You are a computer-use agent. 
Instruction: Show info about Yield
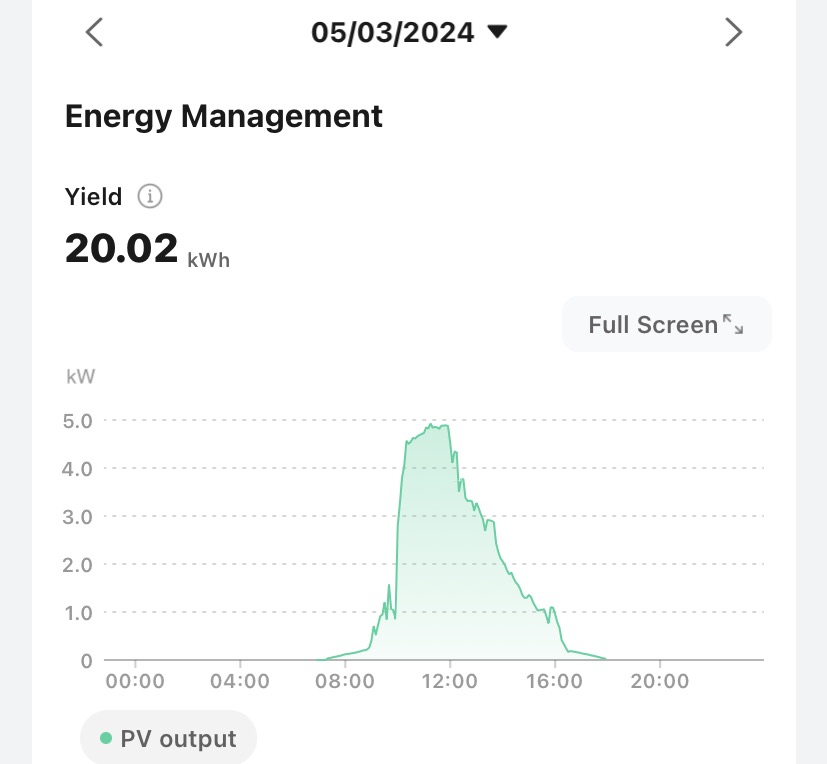(150, 196)
